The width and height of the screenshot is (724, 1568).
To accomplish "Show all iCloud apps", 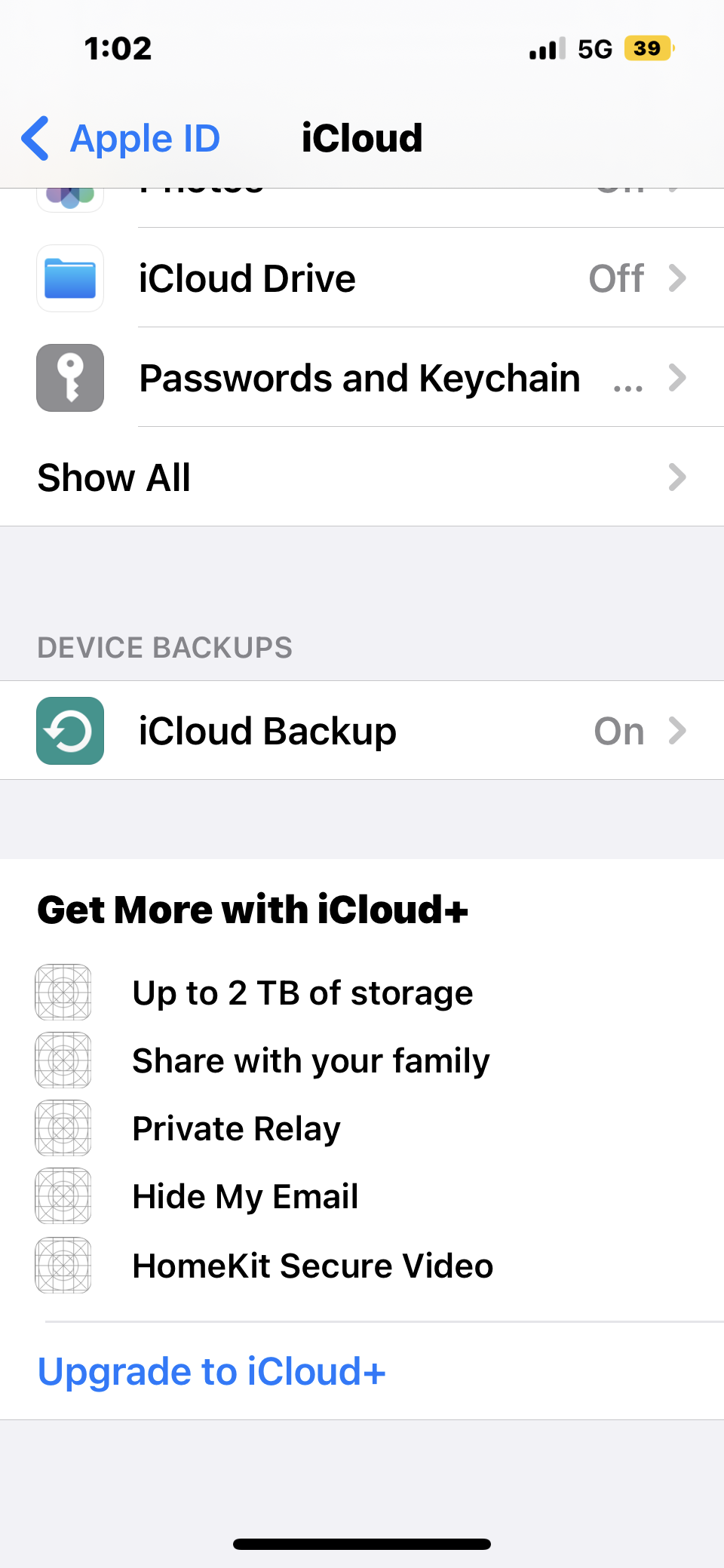I will [362, 477].
